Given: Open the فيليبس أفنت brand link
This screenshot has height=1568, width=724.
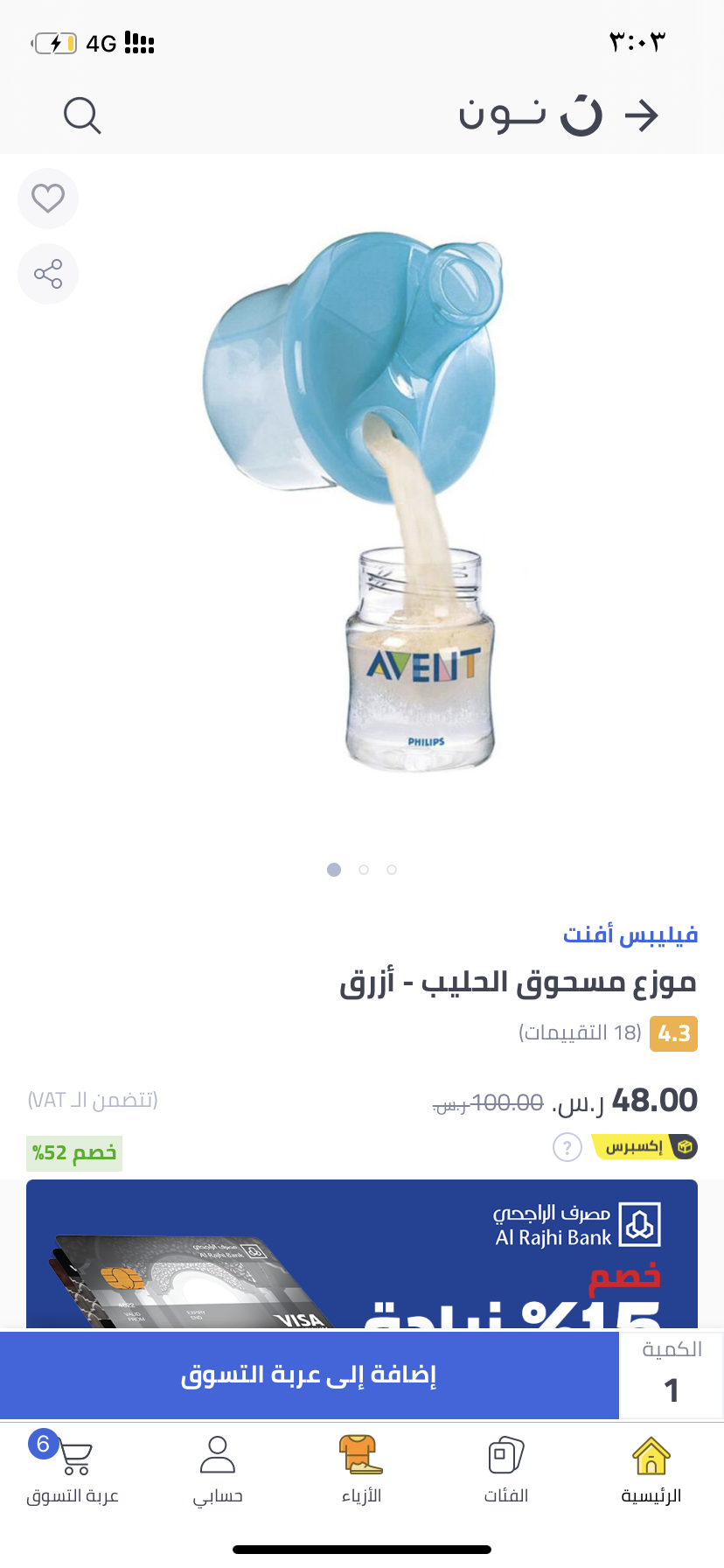Looking at the screenshot, I should pos(630,934).
